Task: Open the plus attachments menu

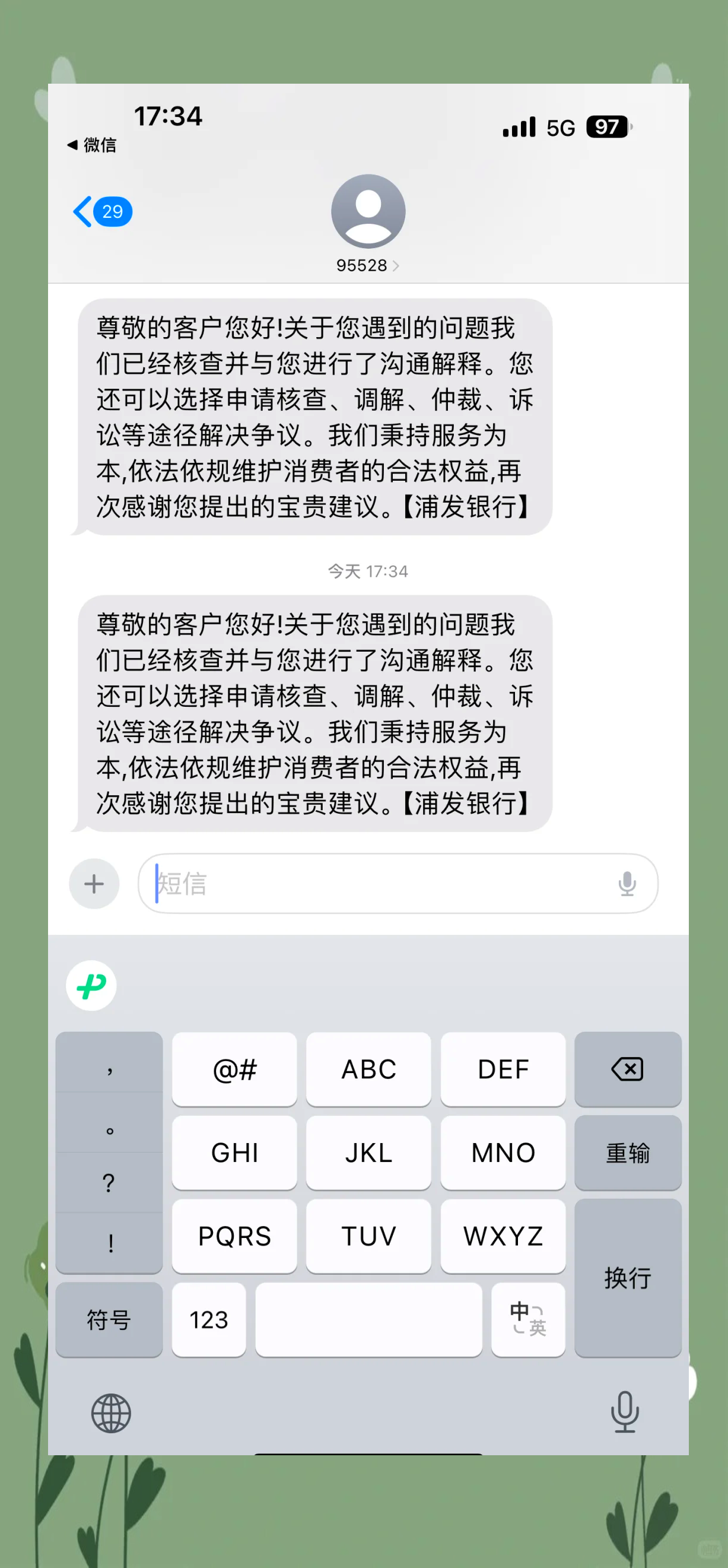Action: [x=94, y=883]
